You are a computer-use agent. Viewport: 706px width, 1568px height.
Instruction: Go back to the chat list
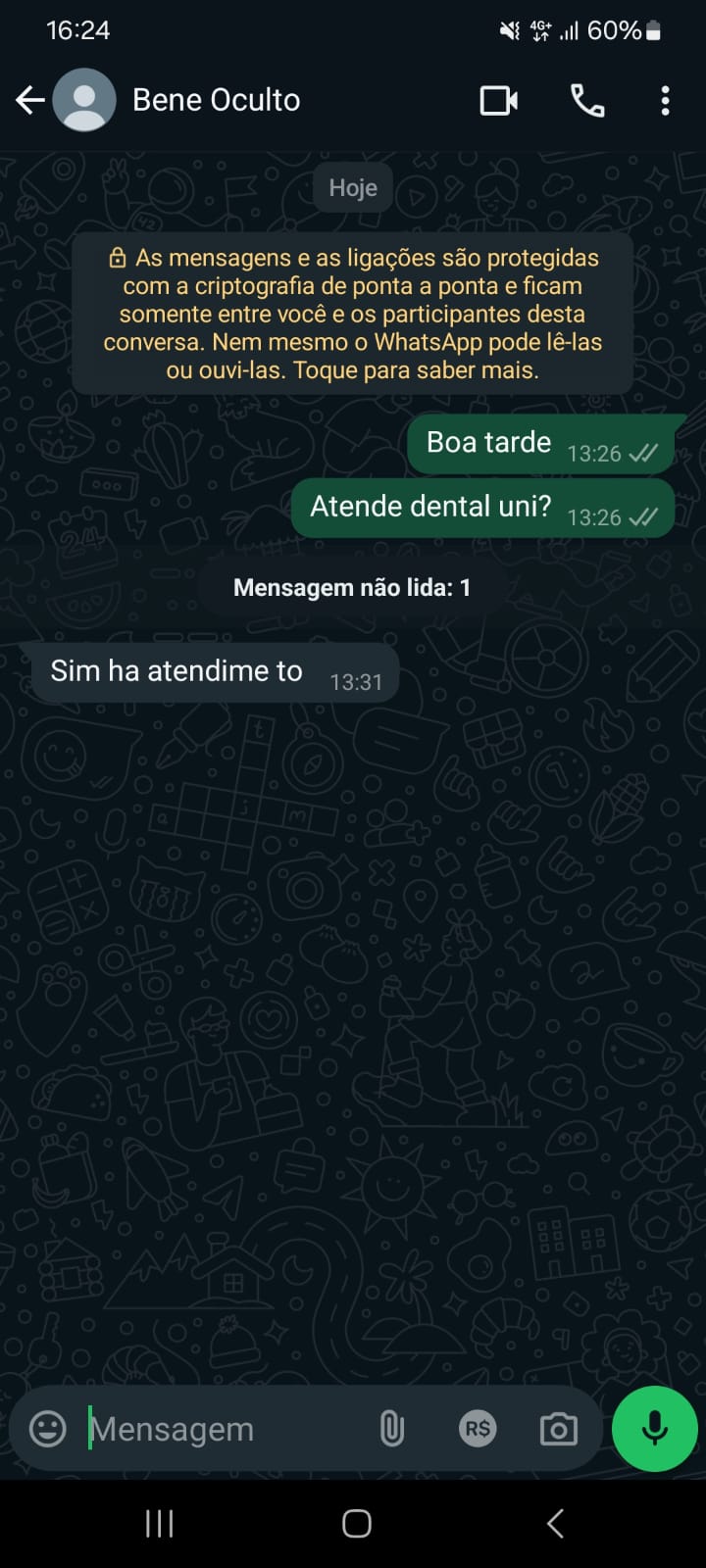30,100
